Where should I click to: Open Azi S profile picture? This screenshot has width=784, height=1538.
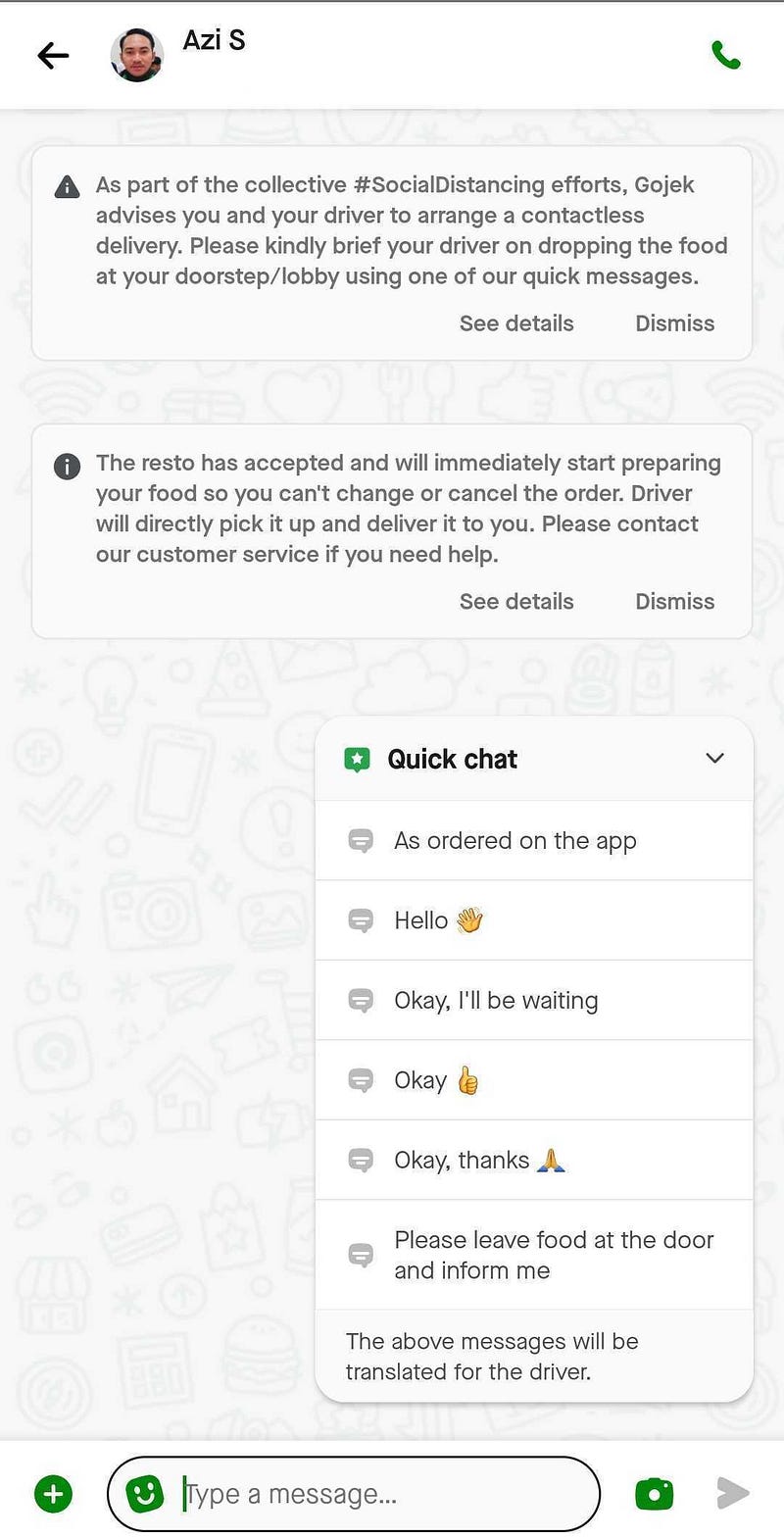coord(136,55)
